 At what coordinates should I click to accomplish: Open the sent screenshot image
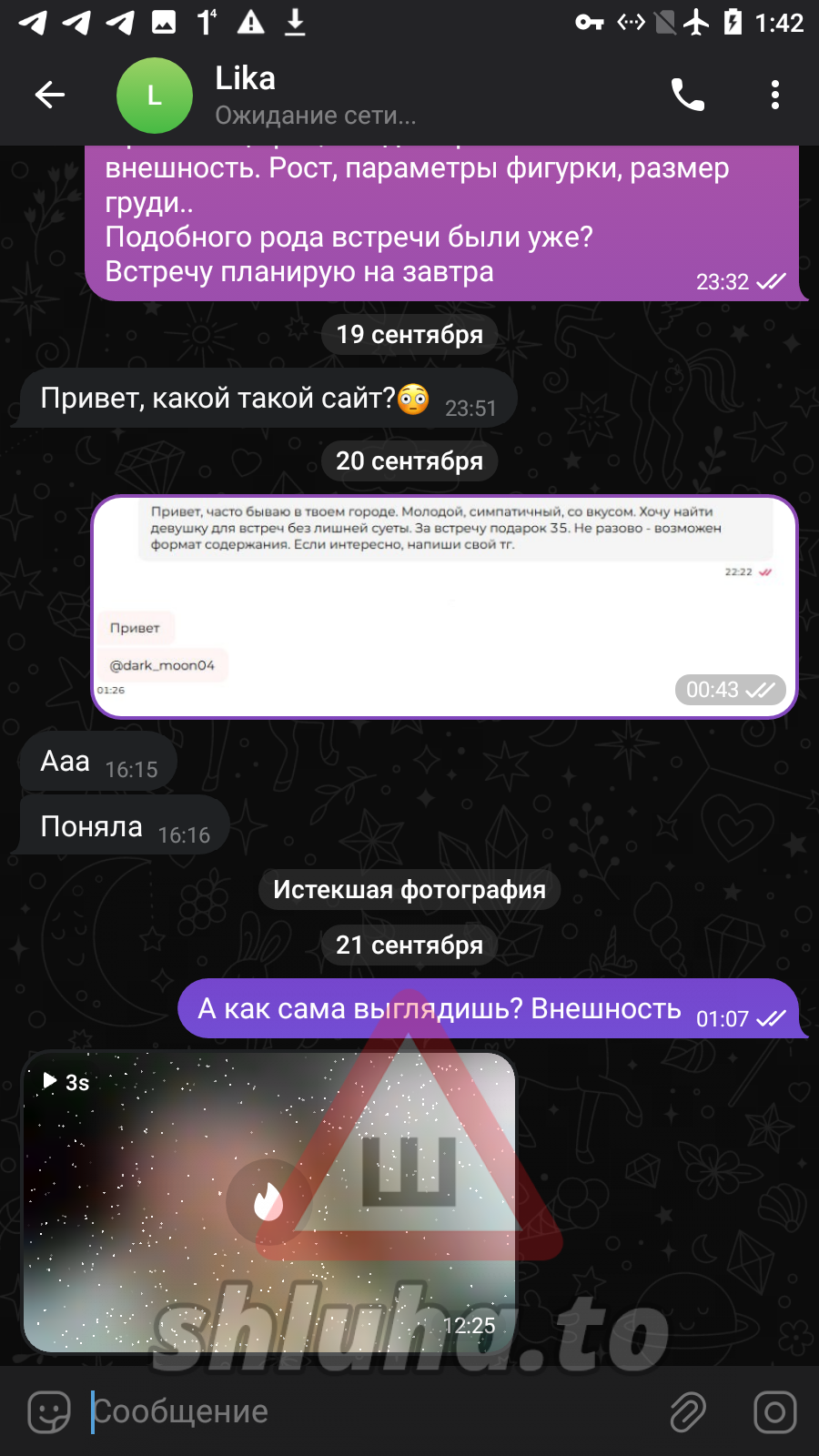(x=444, y=607)
